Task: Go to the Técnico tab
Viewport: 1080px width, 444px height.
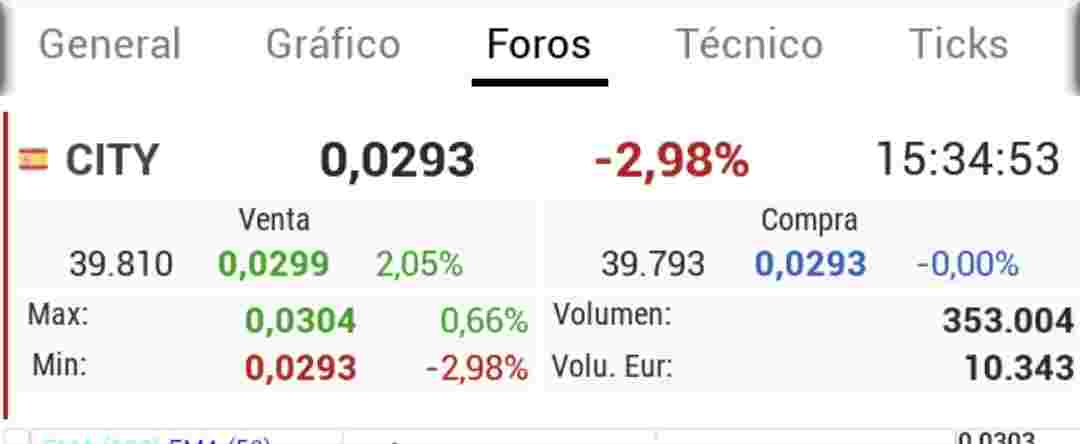Action: [749, 45]
